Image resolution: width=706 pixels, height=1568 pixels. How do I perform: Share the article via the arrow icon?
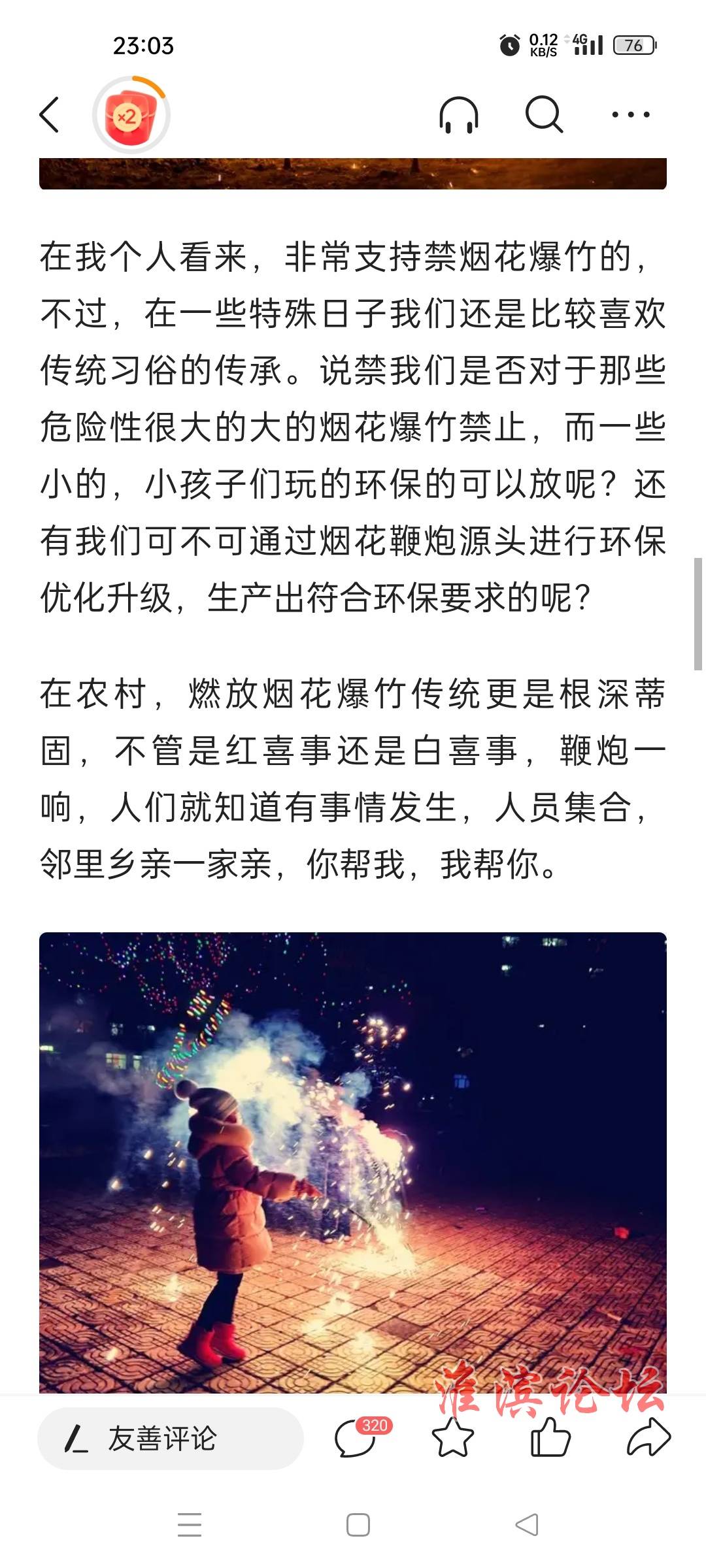pos(648,1439)
